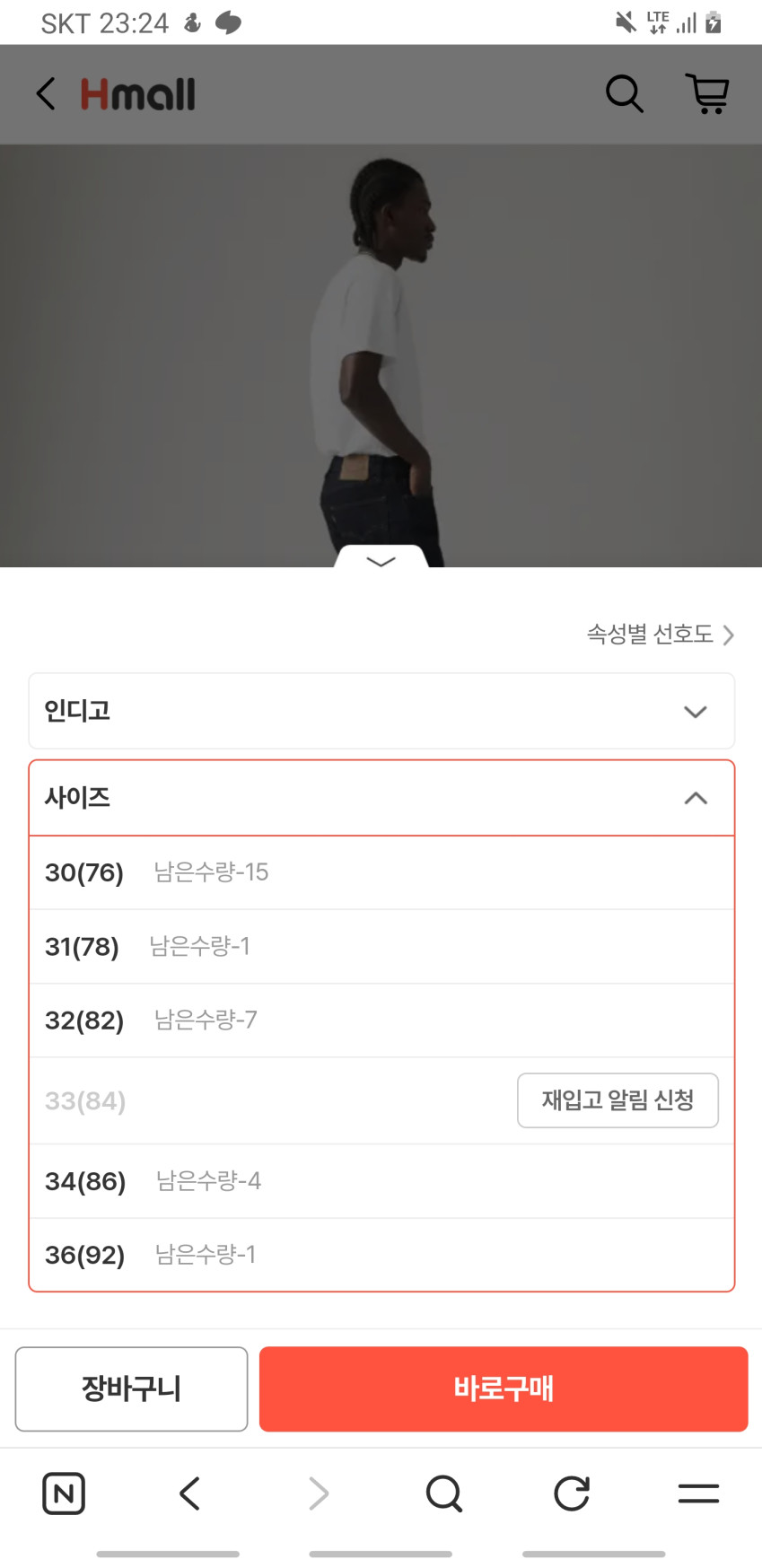Go back using the header arrow
Screen dimensions: 762x1568
tap(46, 93)
